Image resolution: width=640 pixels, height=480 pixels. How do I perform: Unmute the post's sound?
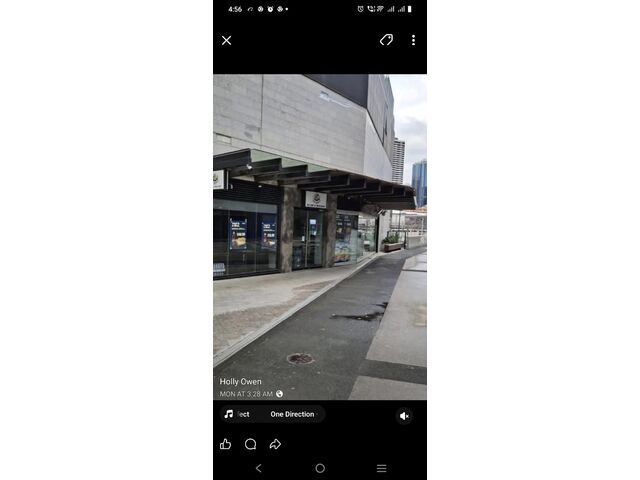coord(404,415)
